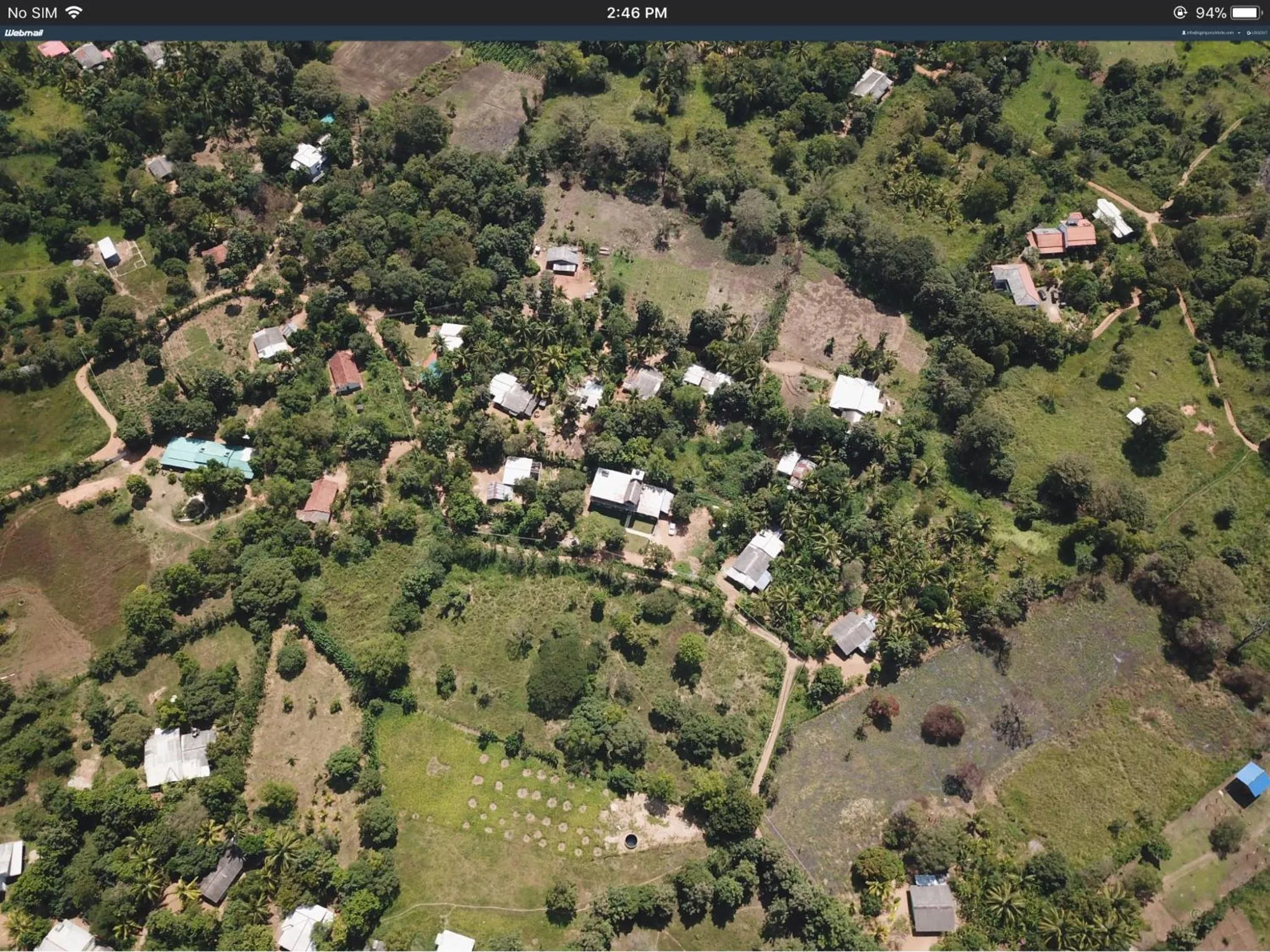Open the Webmail home link

pyautogui.click(x=24, y=33)
